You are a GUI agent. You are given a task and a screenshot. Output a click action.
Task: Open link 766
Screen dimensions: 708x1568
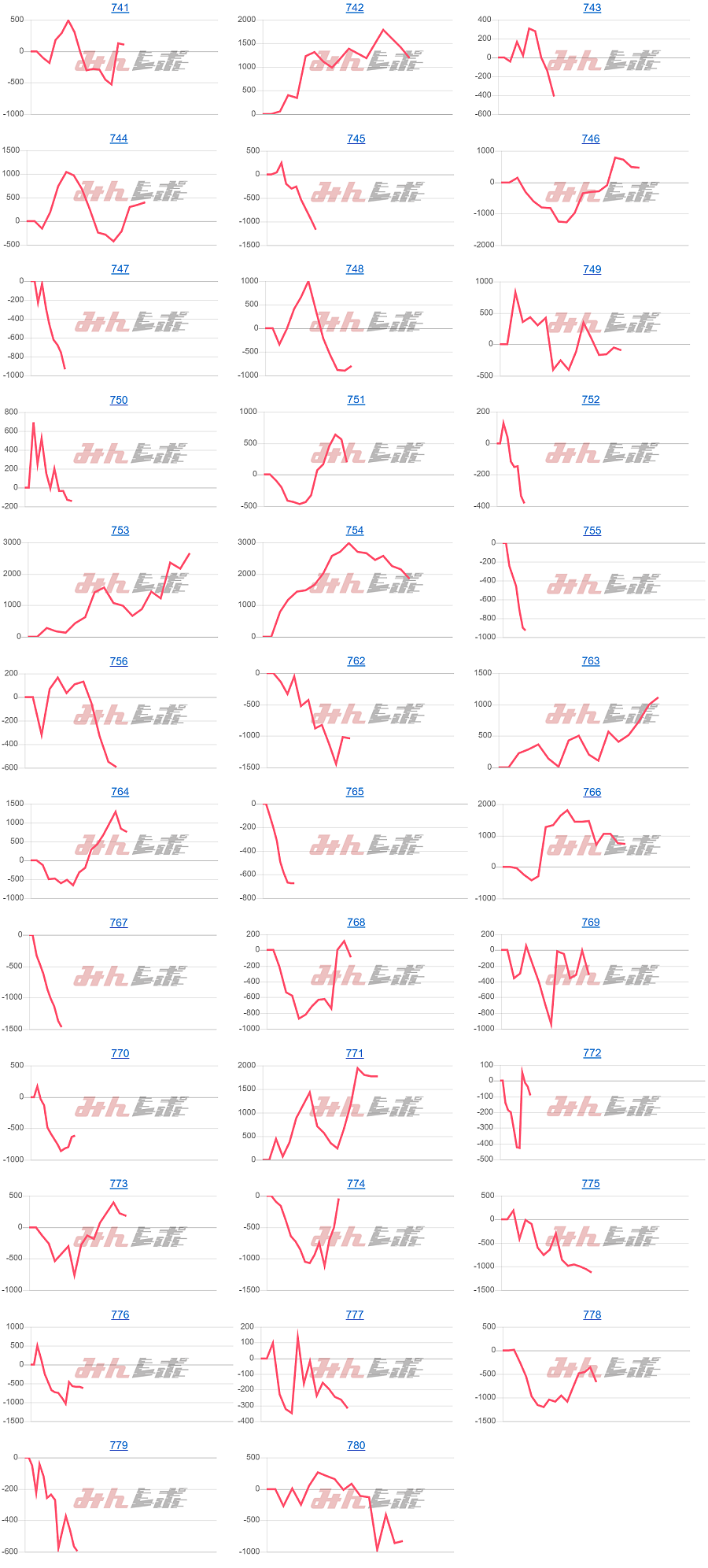tap(592, 792)
